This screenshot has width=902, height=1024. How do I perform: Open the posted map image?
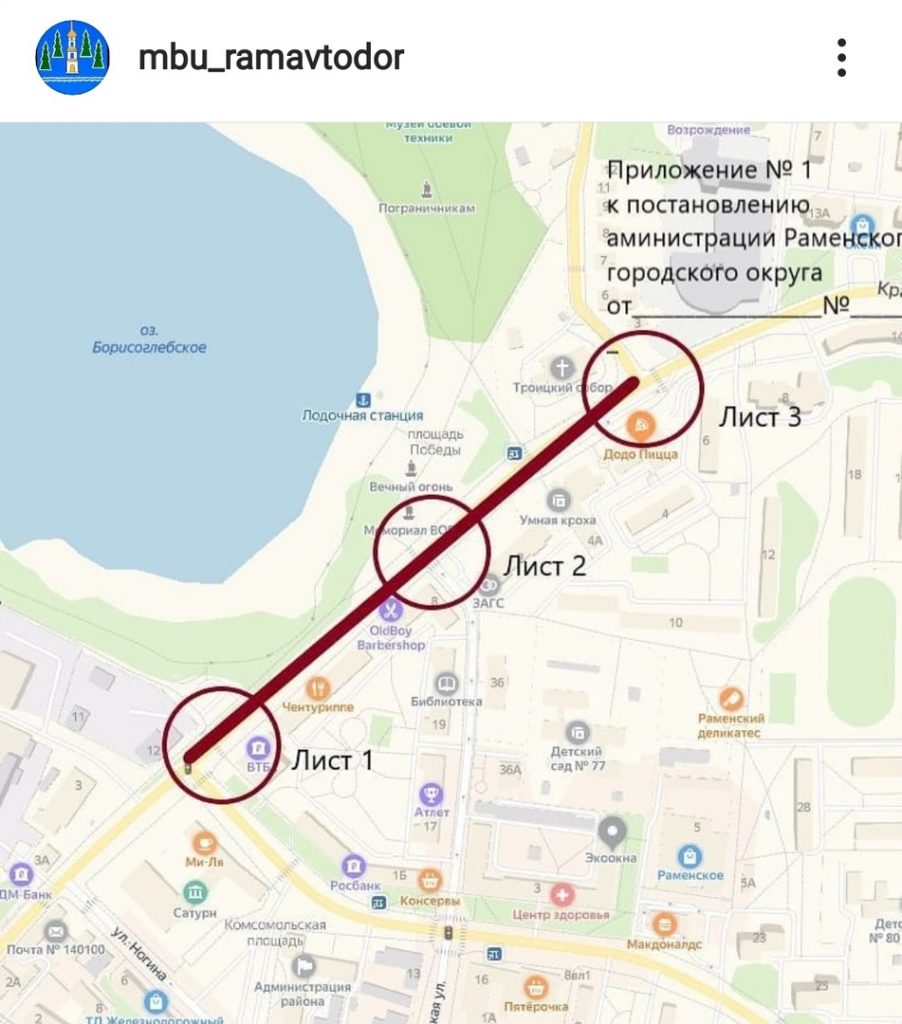(x=451, y=572)
